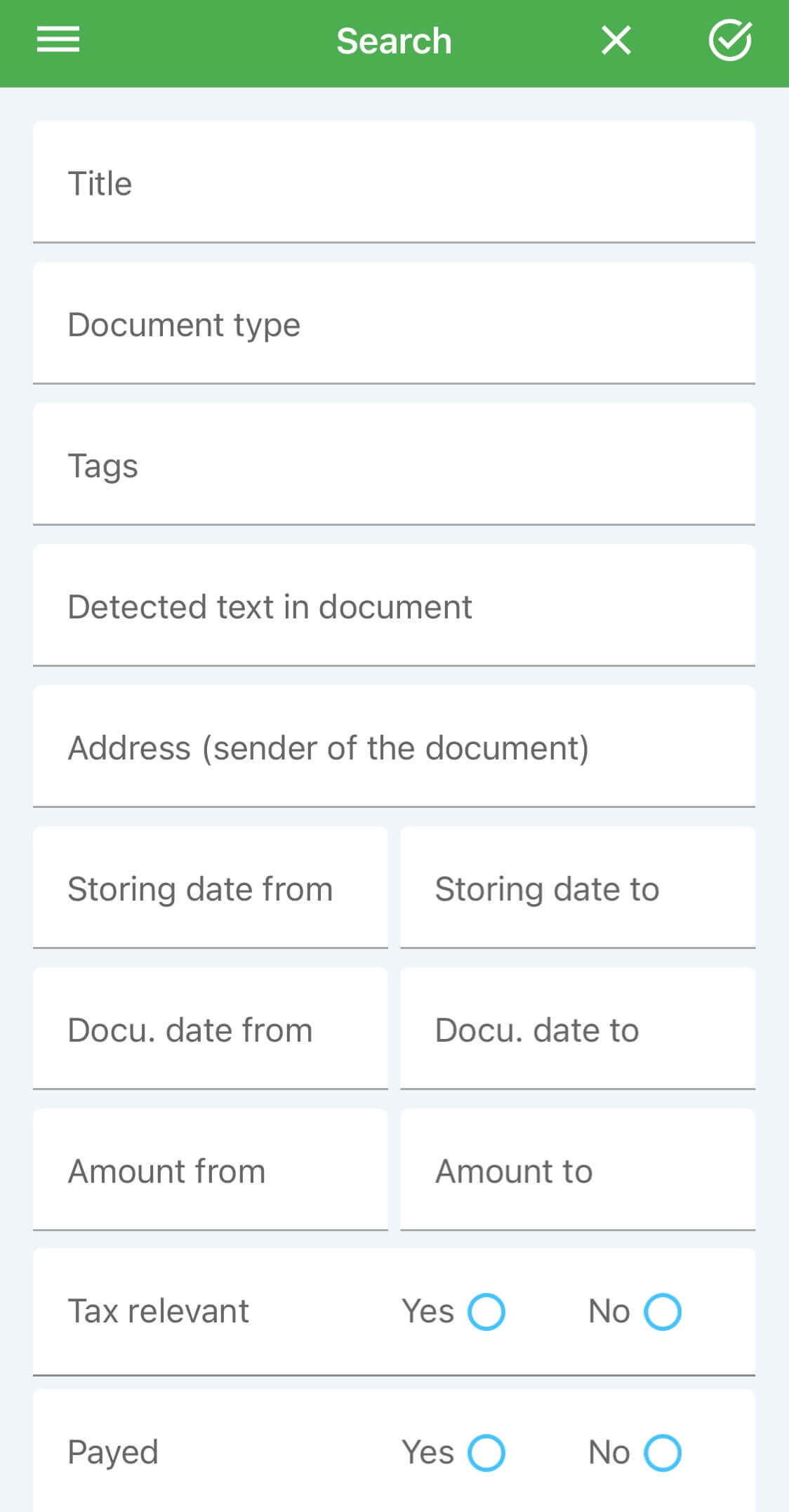Select No for Tax relevant
Screen dimensions: 789x1512
(663, 1311)
